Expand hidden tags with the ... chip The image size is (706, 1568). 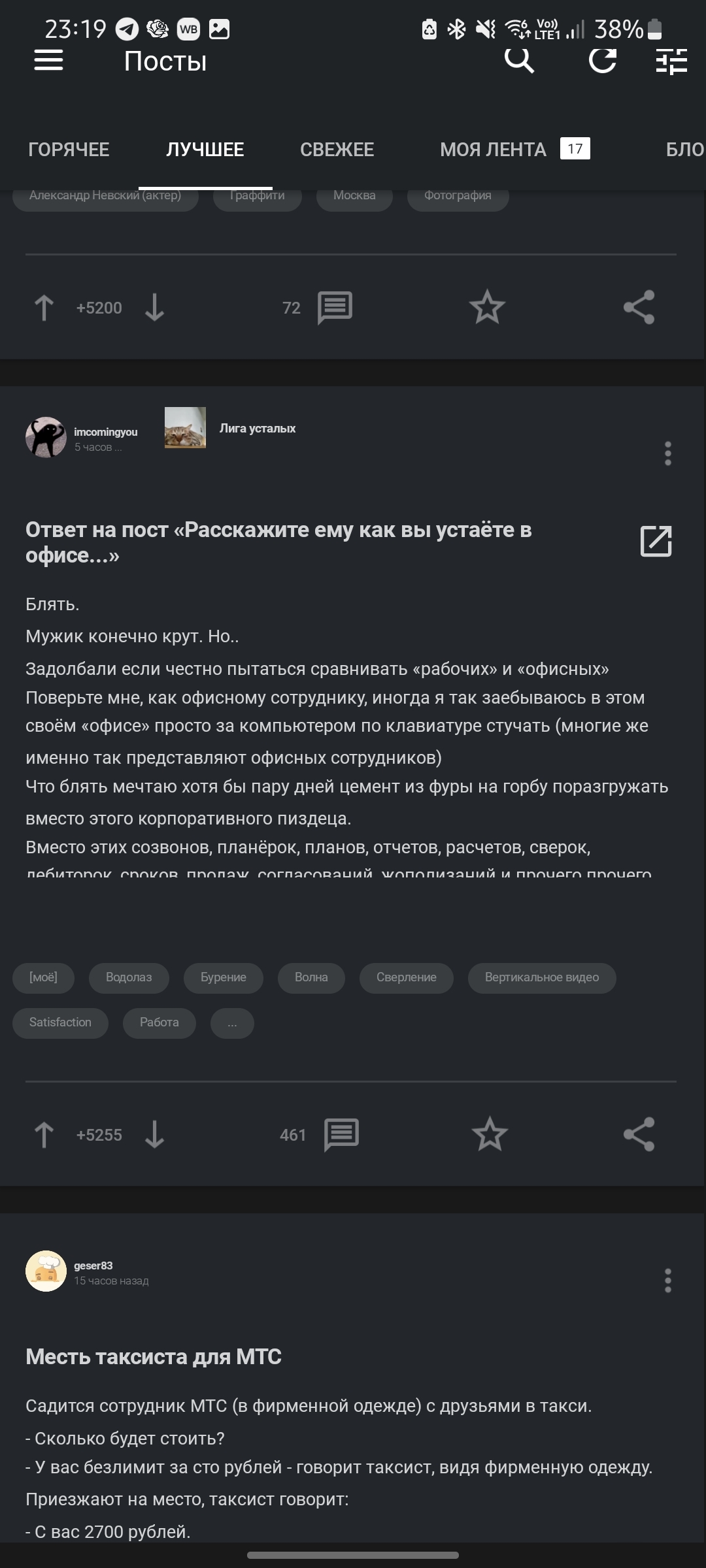click(232, 1023)
